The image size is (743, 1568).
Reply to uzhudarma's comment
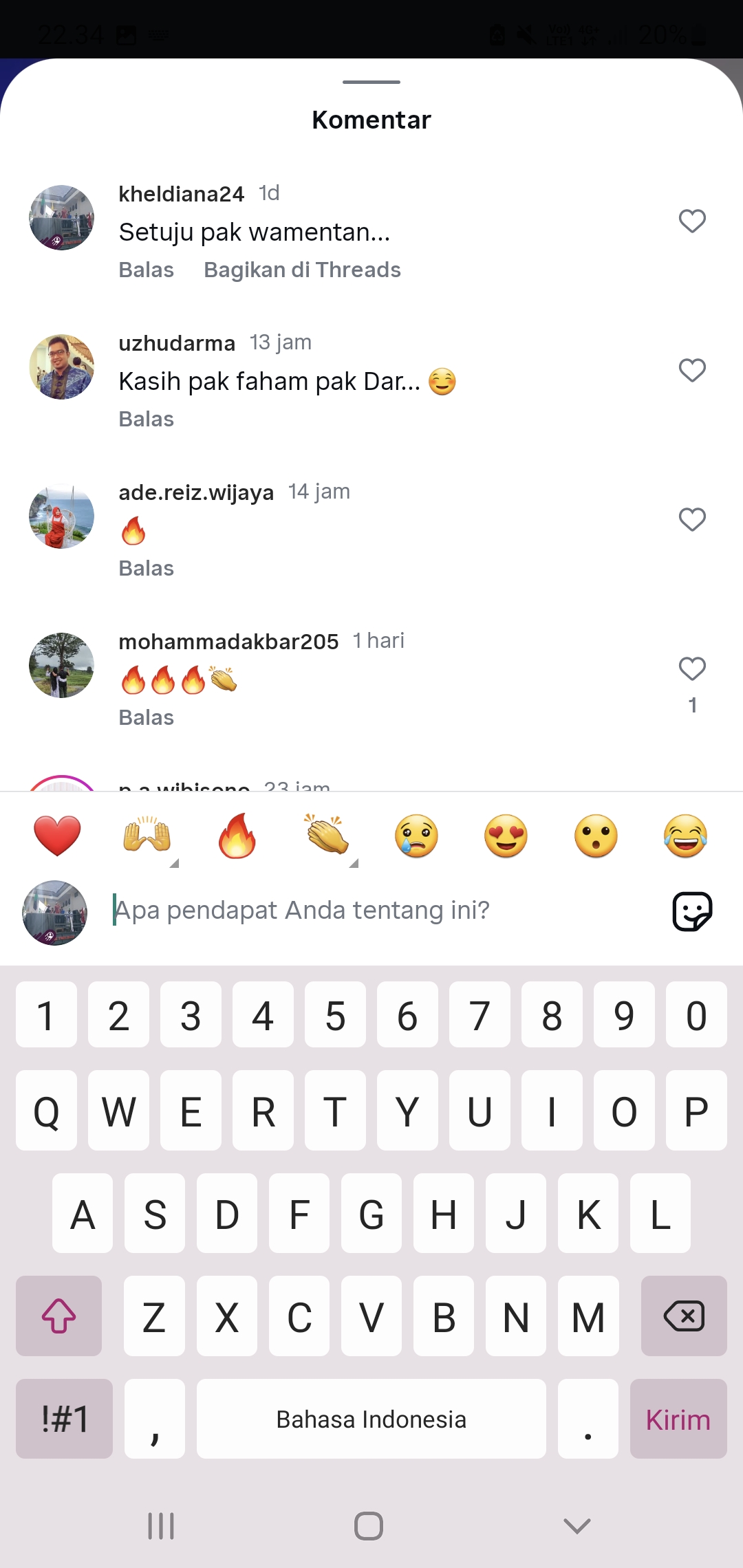click(147, 419)
